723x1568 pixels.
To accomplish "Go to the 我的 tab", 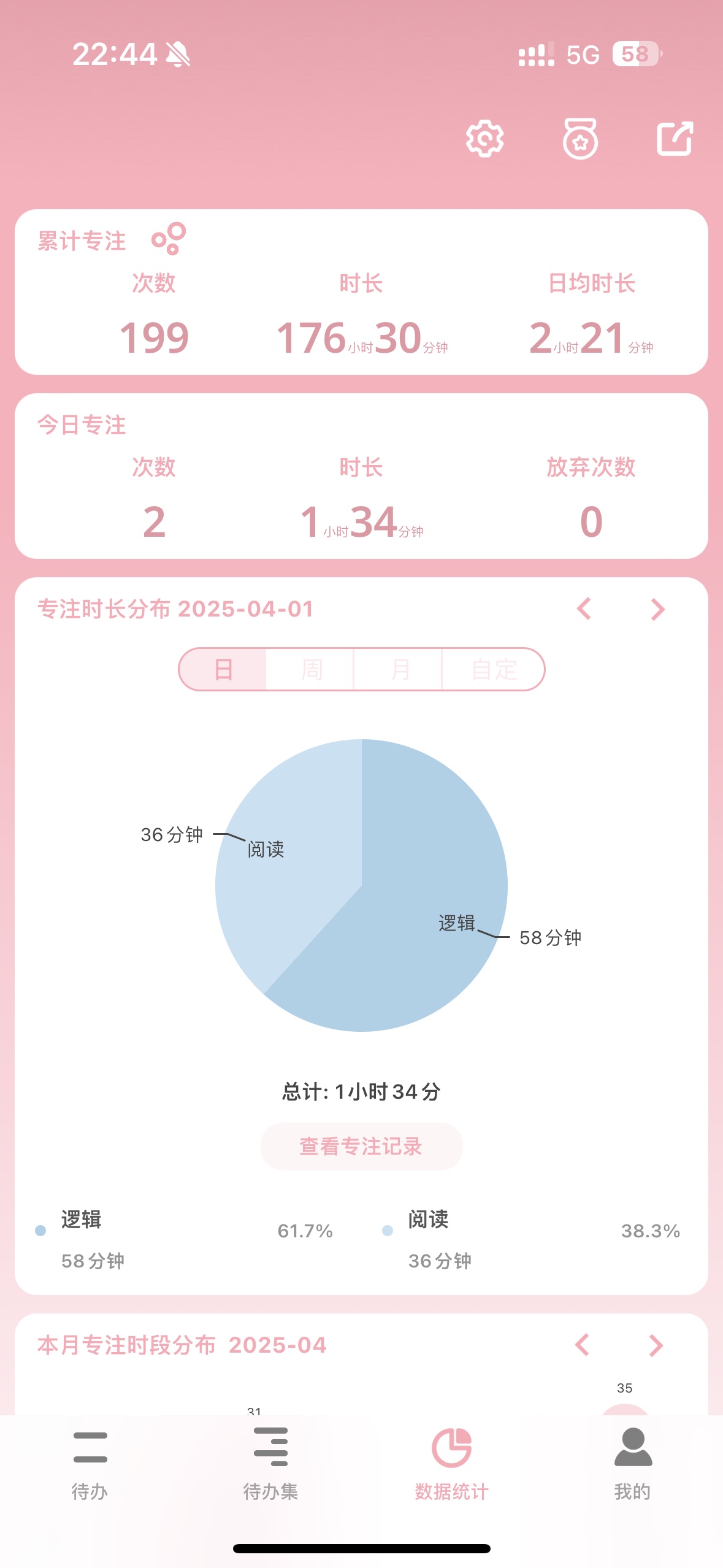I will 632,1464.
